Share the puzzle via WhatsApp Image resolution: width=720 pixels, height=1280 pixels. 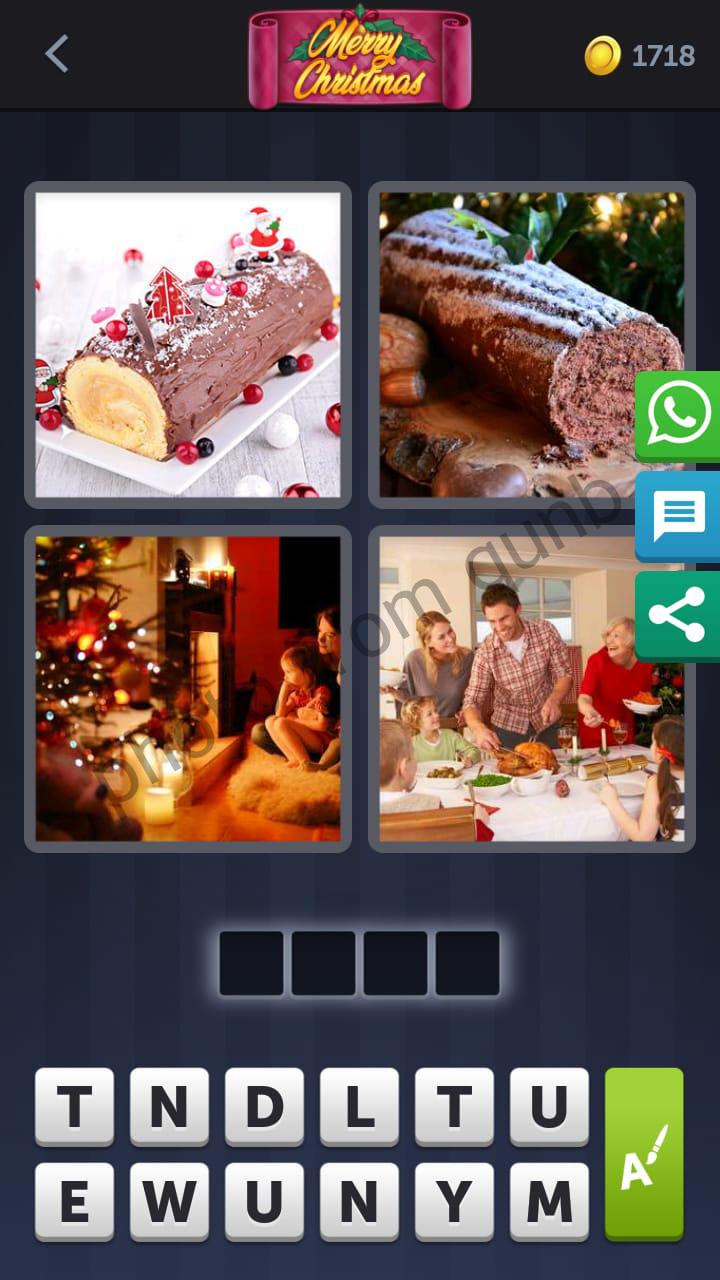point(679,415)
